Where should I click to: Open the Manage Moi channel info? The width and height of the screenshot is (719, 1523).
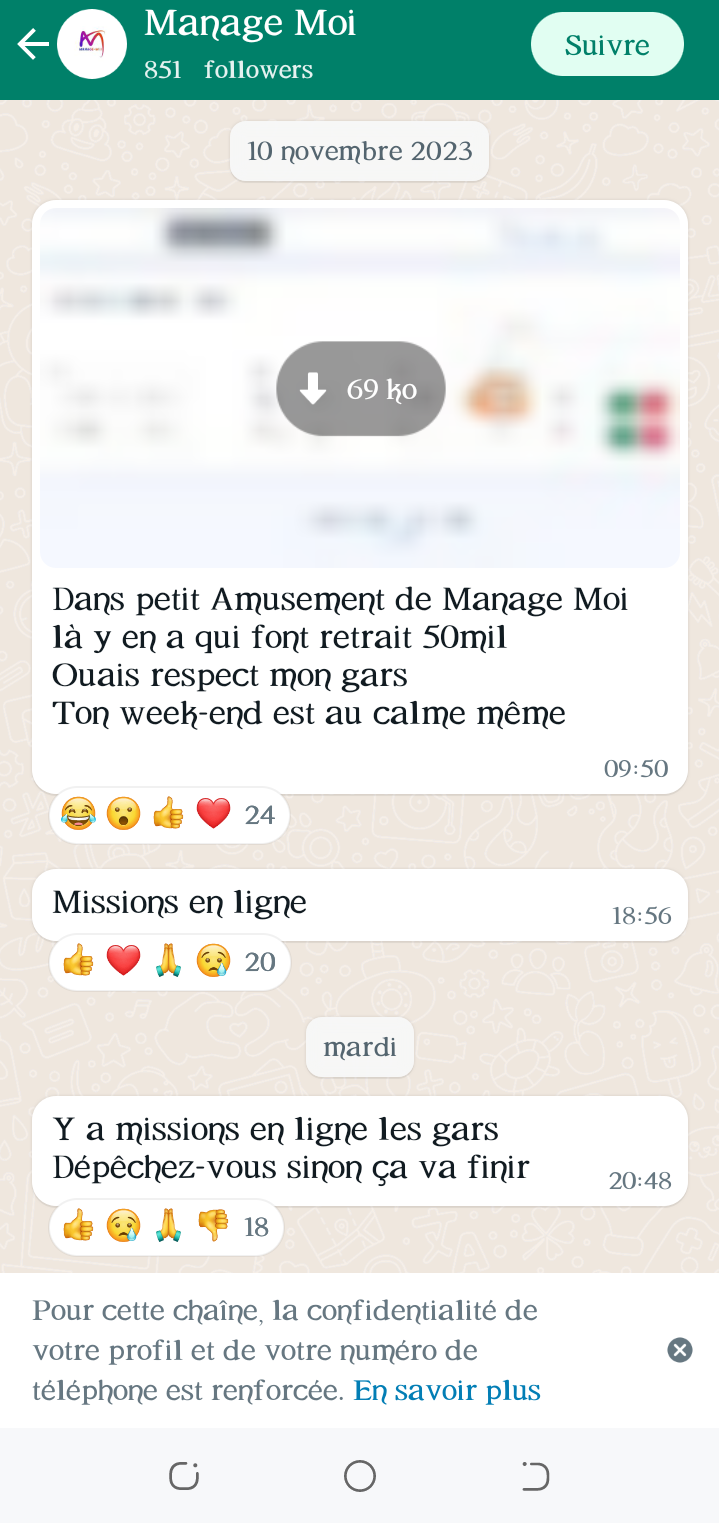click(x=250, y=44)
